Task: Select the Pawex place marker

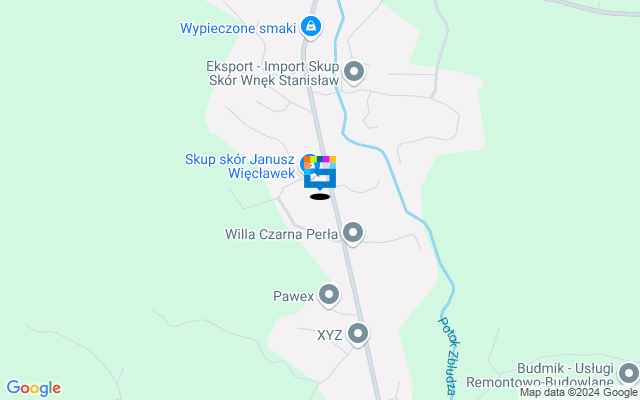Action: (x=328, y=295)
